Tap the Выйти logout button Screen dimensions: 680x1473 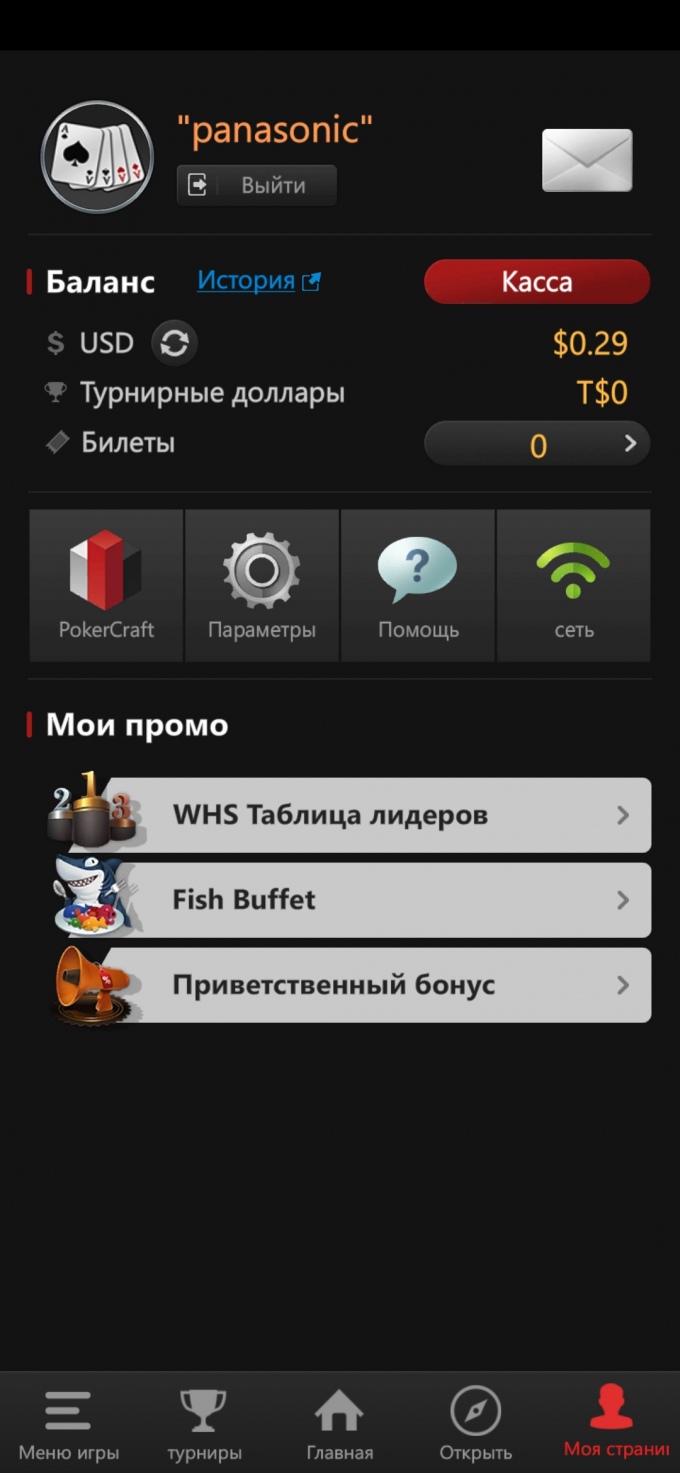point(257,185)
